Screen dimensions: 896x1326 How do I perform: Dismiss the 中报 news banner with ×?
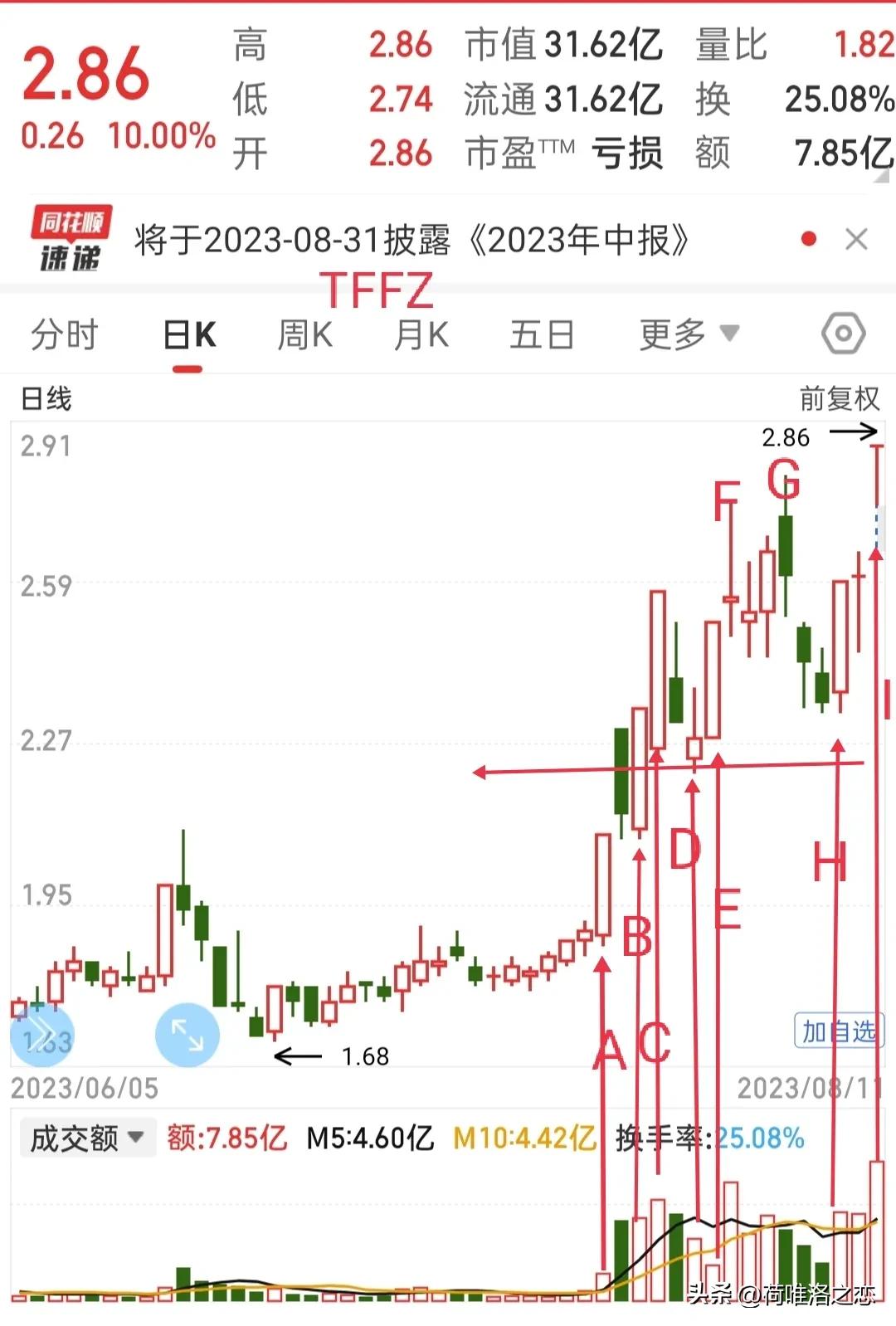858,239
